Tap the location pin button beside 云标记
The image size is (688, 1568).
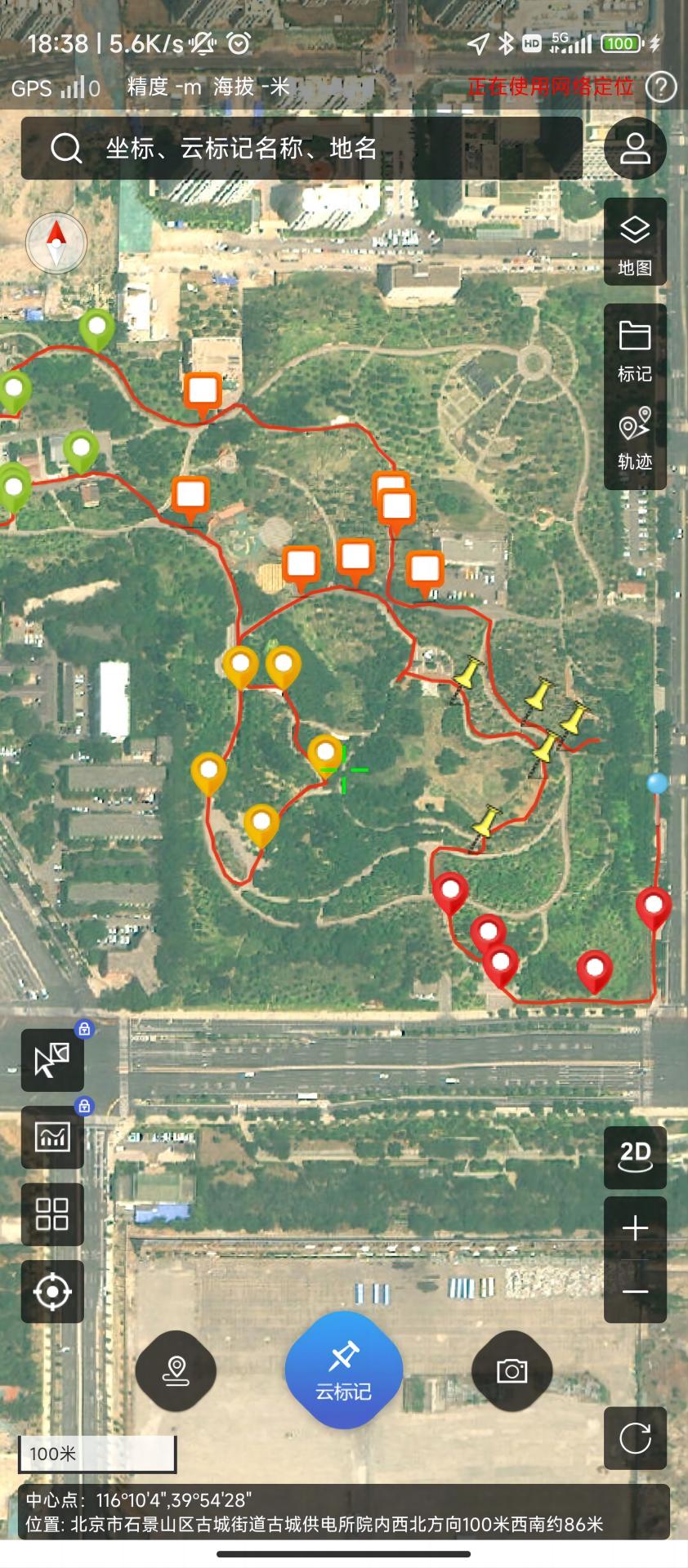point(176,1370)
